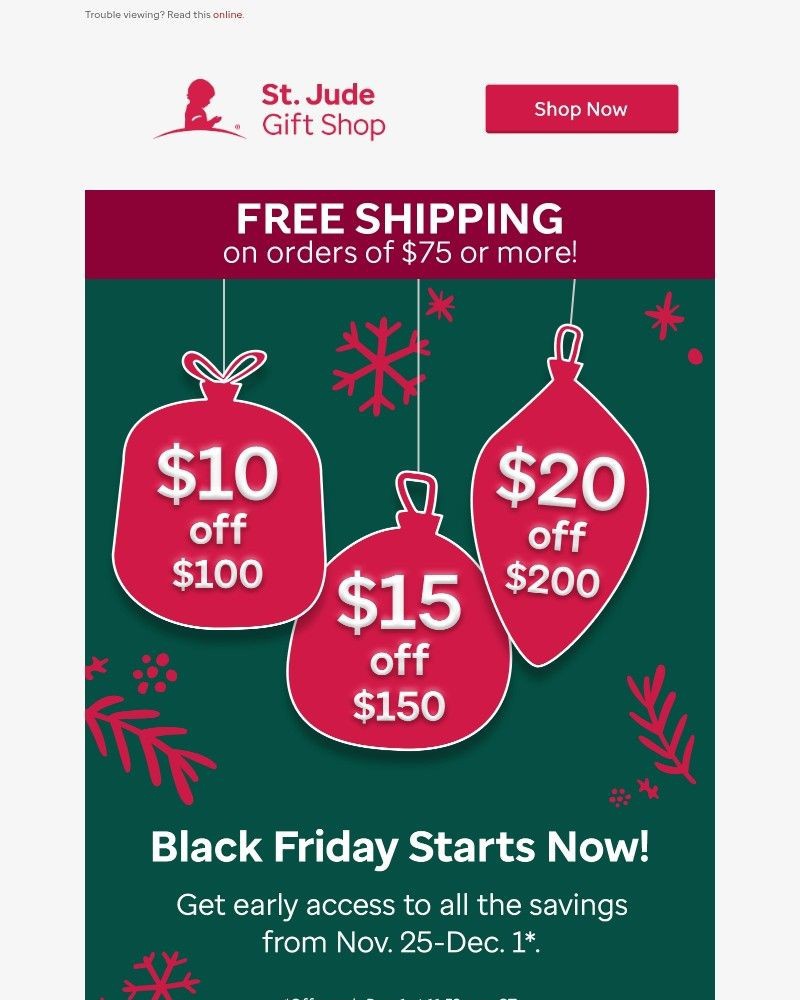Click the $10 off $100 coupon text

coord(217,520)
